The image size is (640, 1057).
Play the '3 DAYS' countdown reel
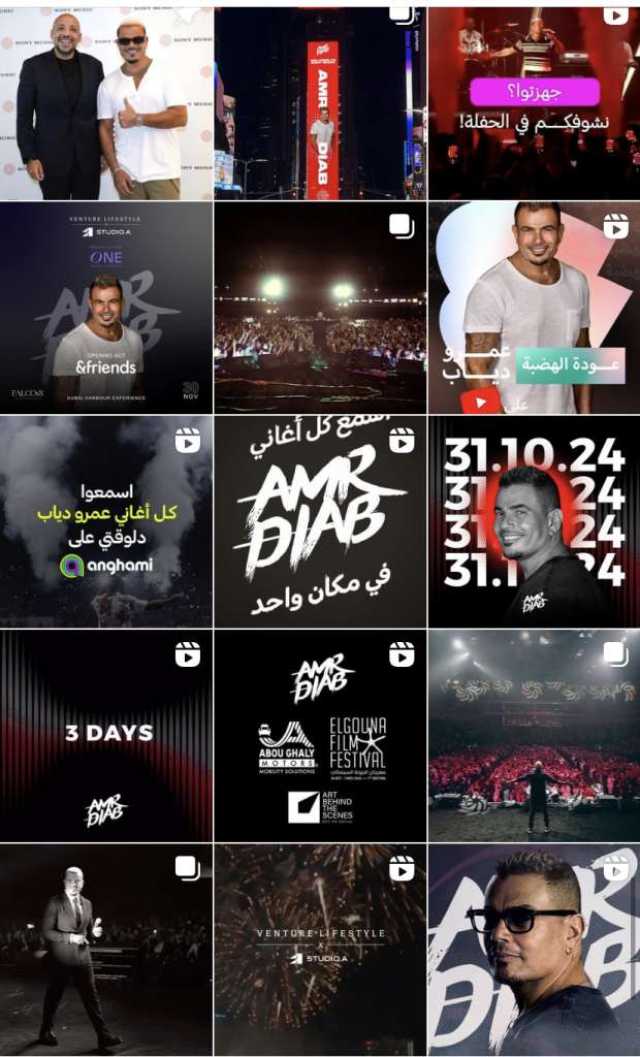tap(106, 736)
